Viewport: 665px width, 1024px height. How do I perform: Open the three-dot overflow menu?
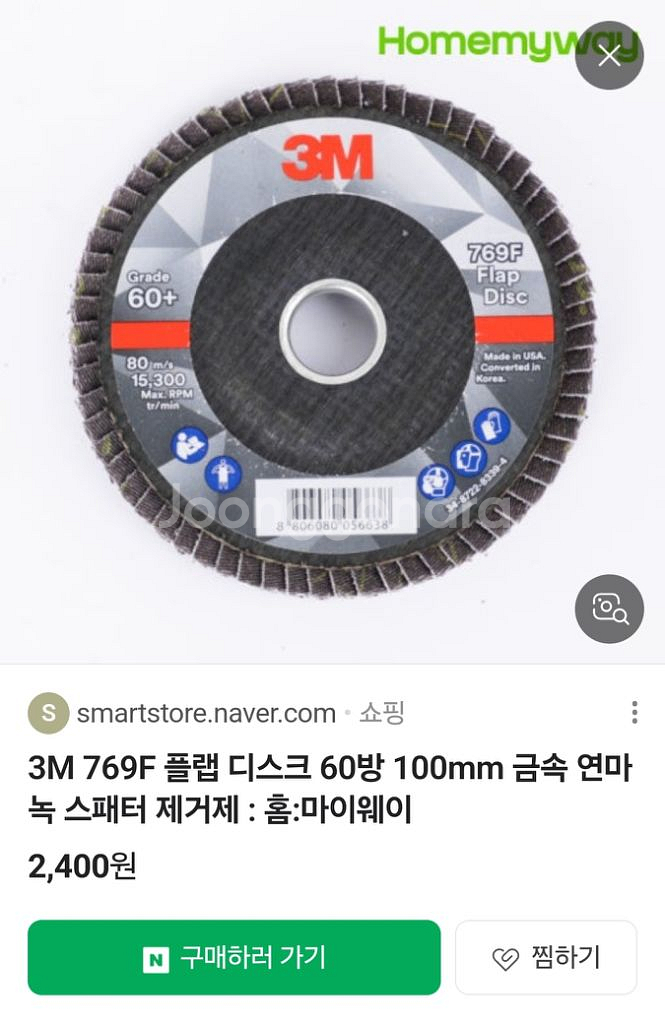click(634, 712)
